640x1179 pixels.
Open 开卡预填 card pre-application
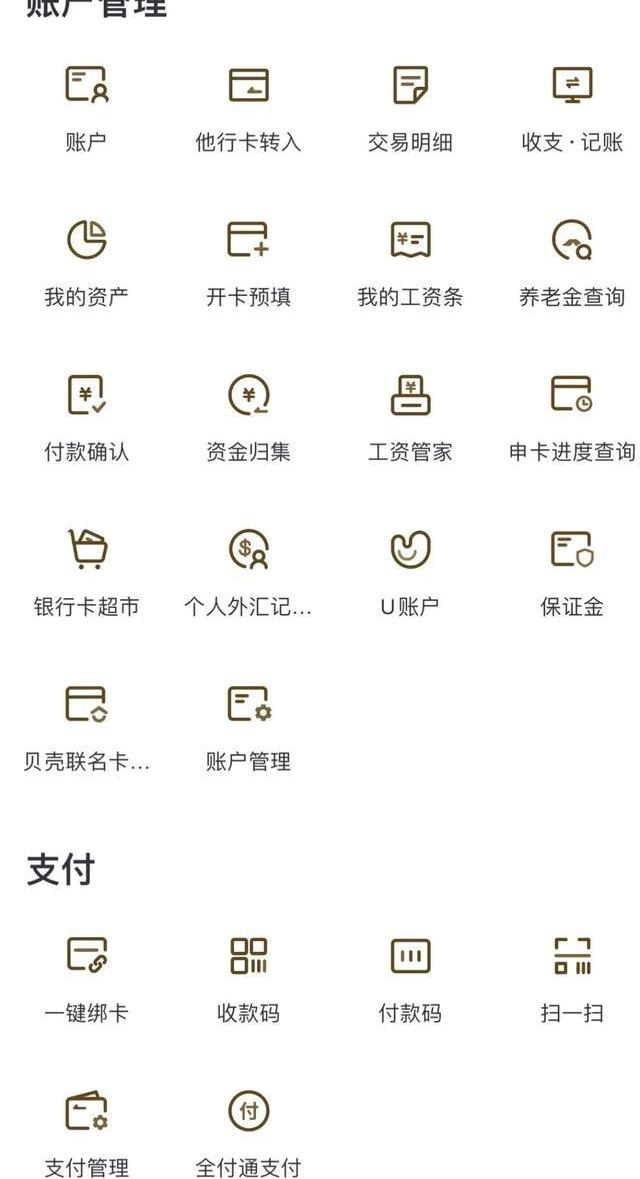pos(248,263)
